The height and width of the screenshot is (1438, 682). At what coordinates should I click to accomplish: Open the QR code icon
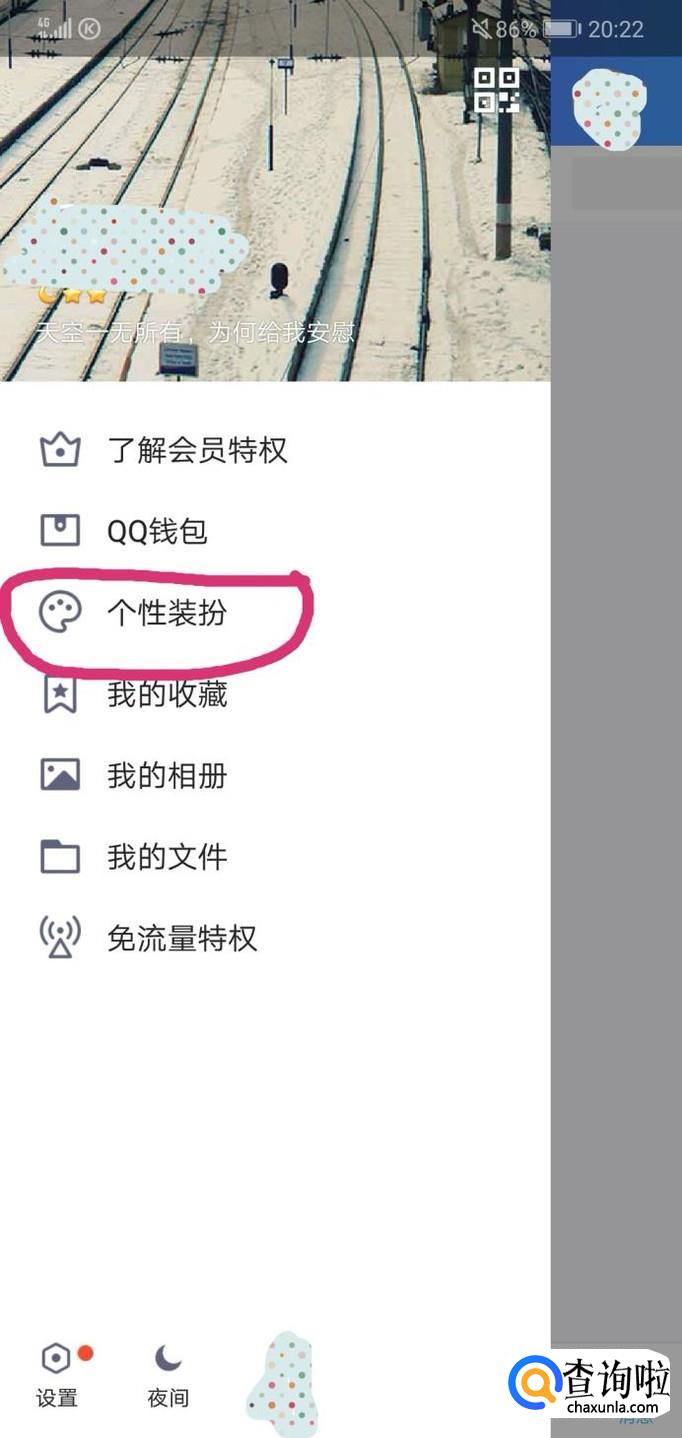(497, 90)
